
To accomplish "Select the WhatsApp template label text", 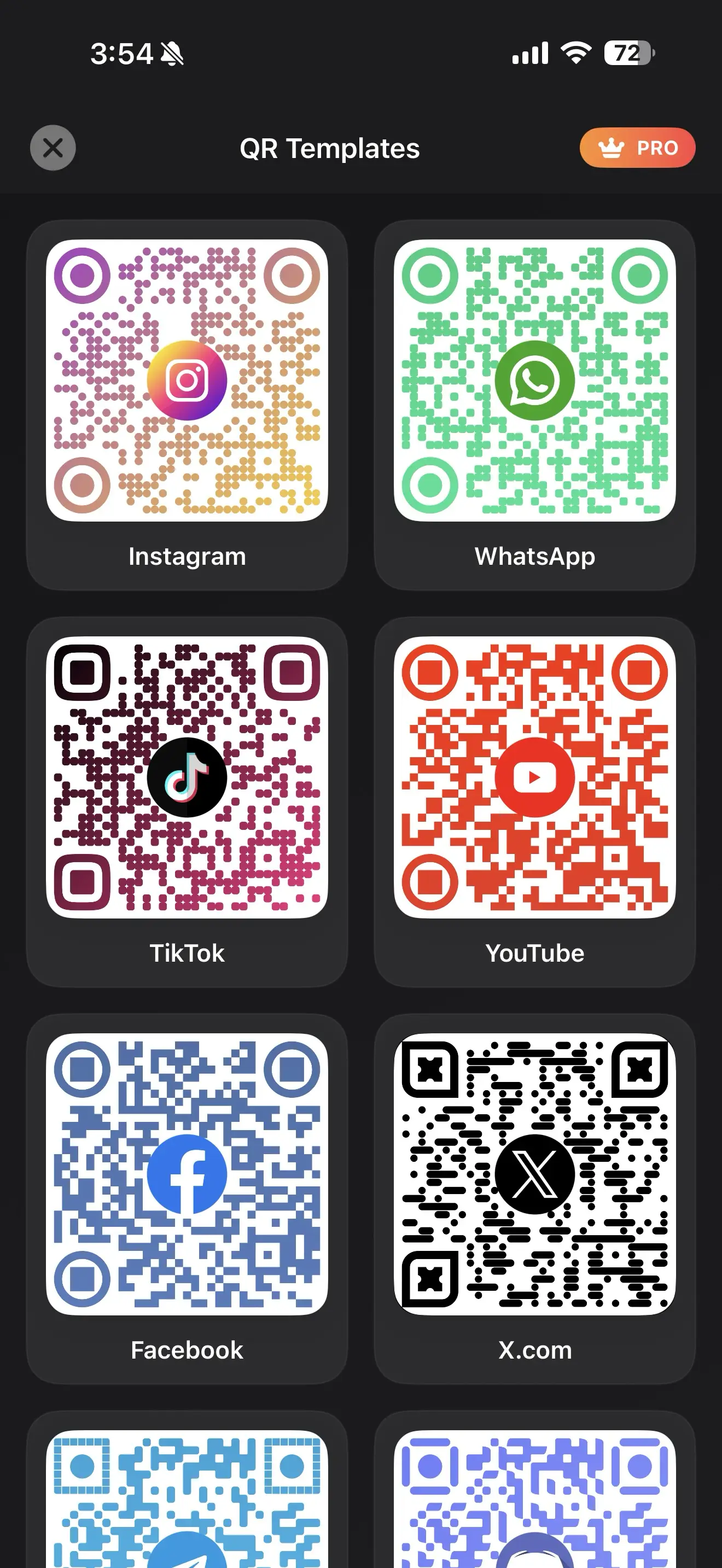I will (x=535, y=555).
